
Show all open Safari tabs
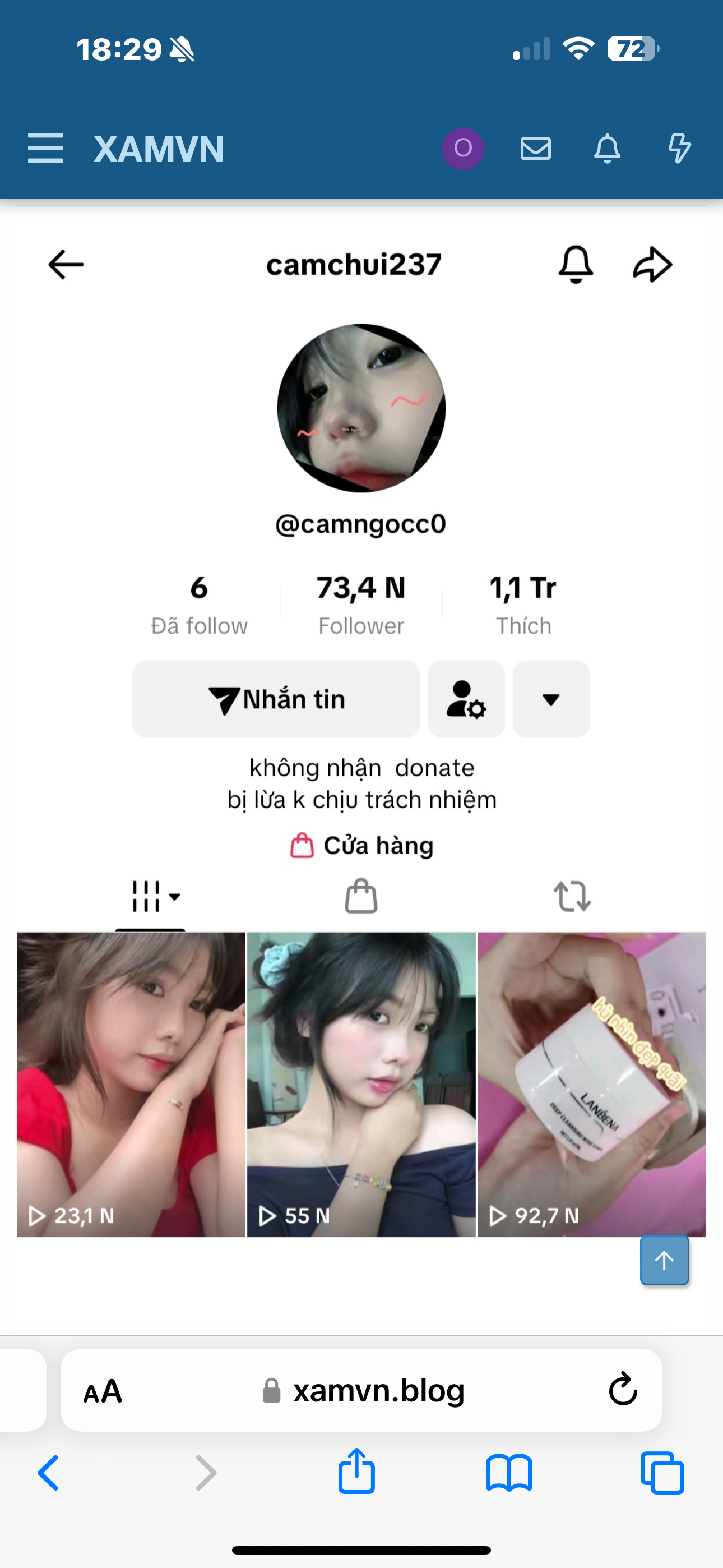[662, 1473]
